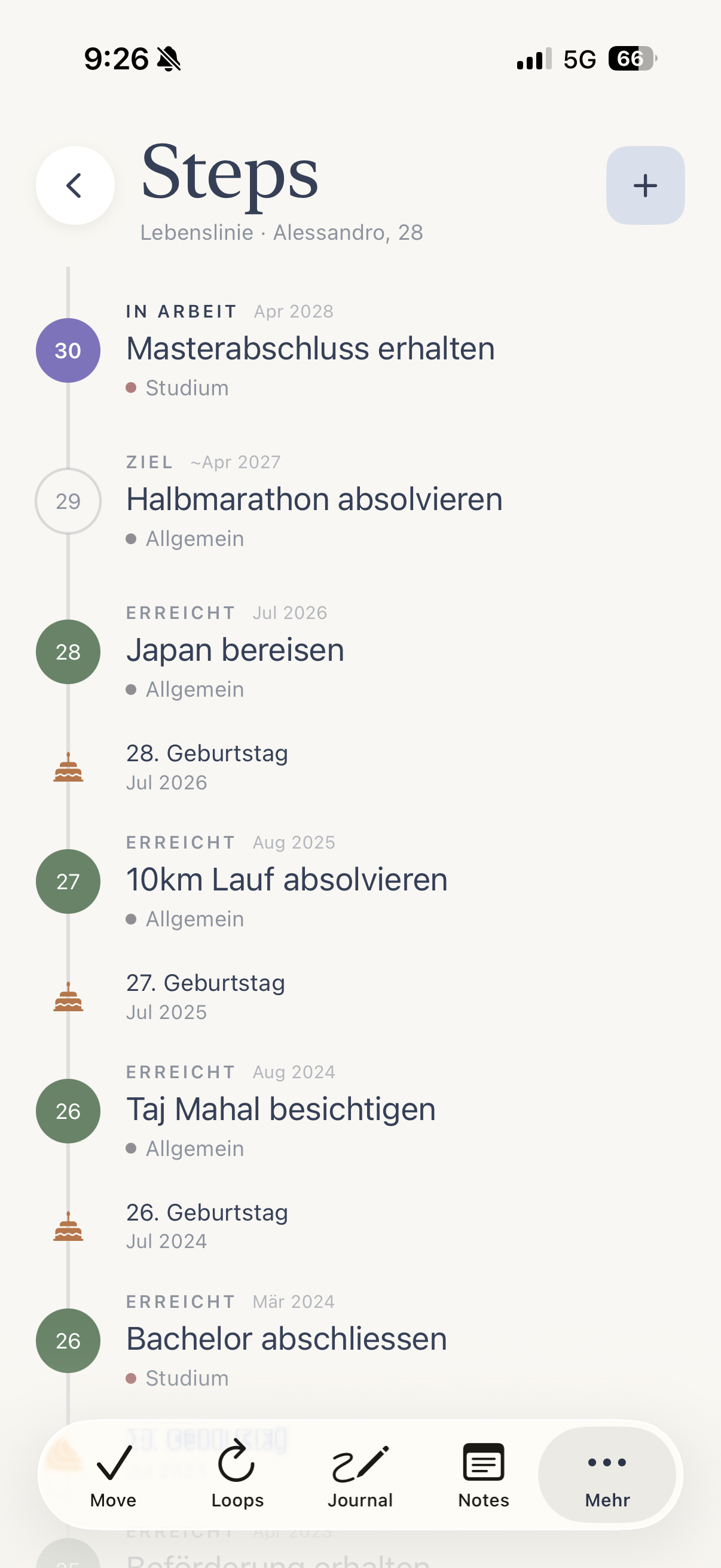Screen dimensions: 721x1568
Task: View the Japan bereisen step
Action: pyautogui.click(x=360, y=651)
